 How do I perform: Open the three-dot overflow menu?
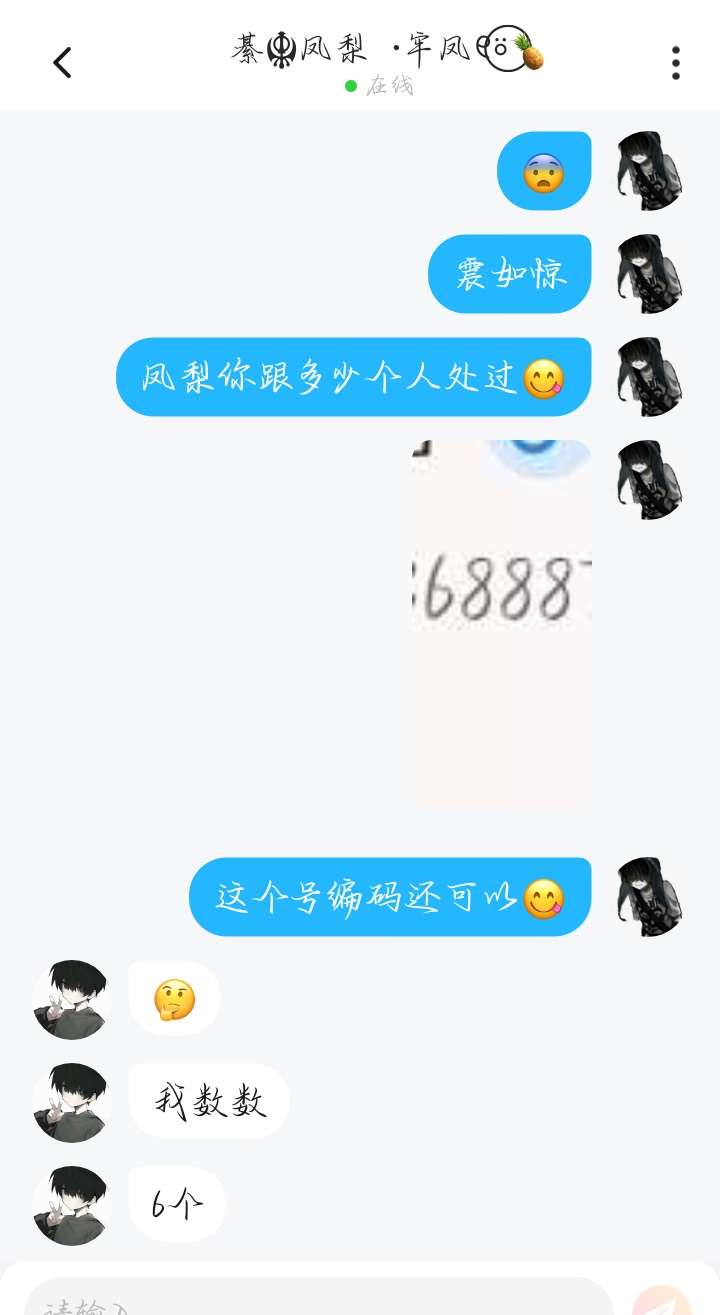tap(676, 63)
